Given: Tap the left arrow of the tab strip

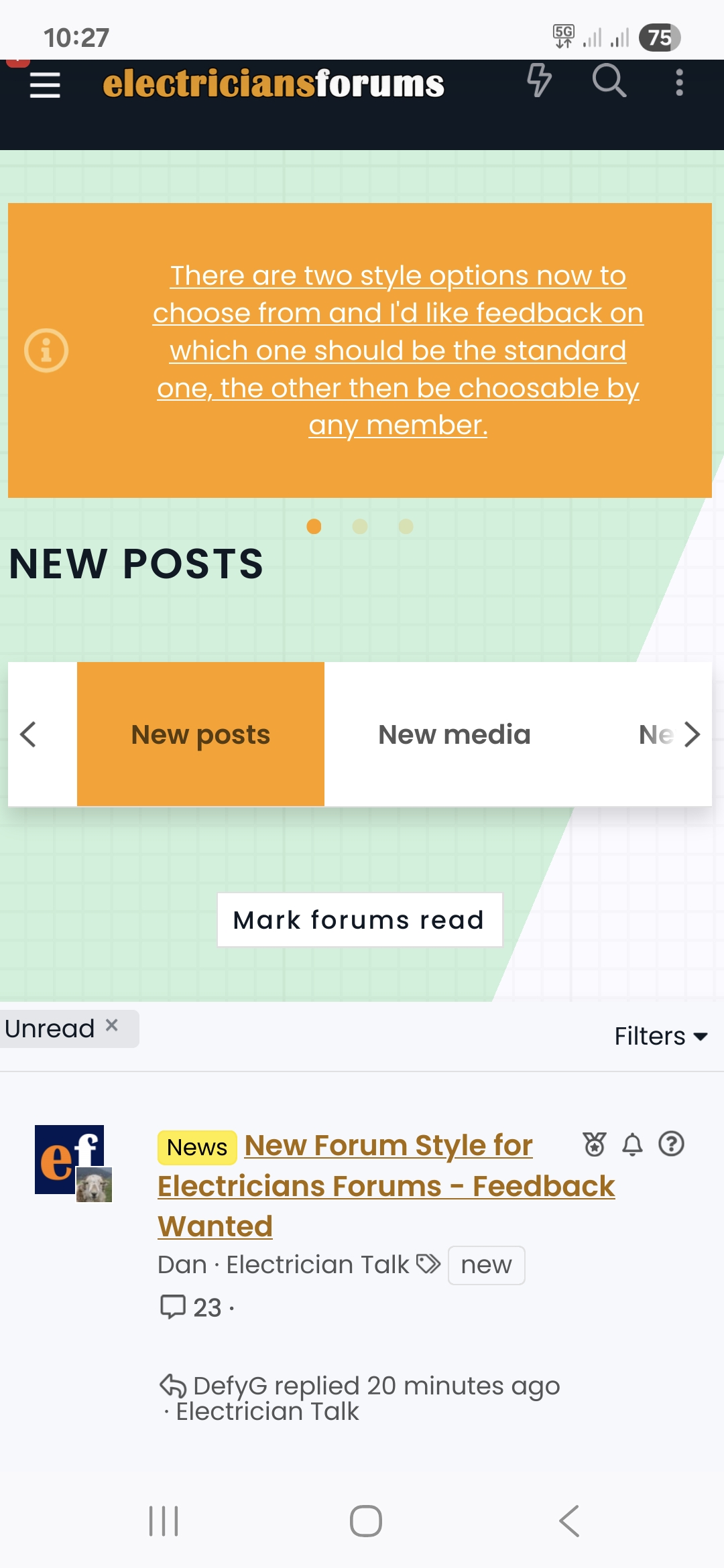Looking at the screenshot, I should point(28,734).
